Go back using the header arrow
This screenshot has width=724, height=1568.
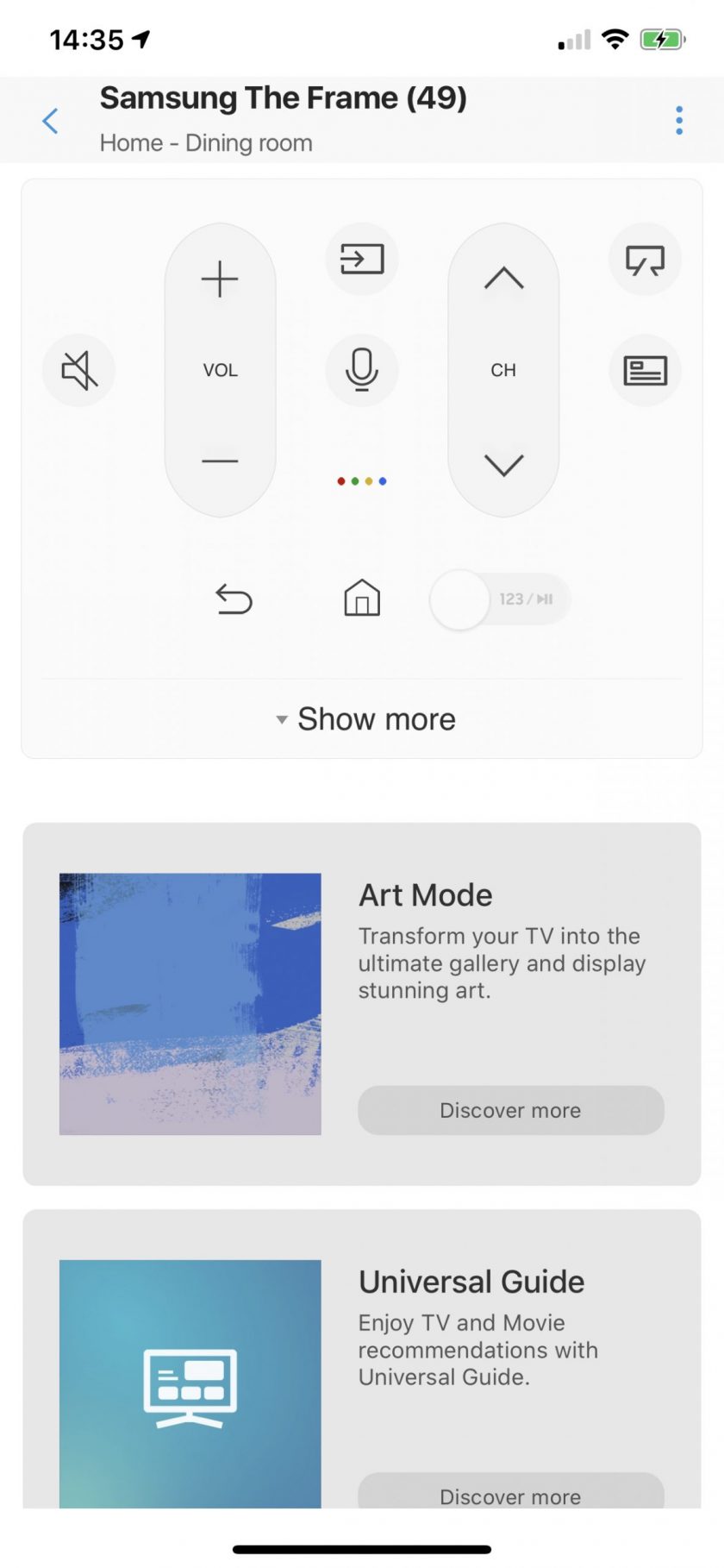point(51,121)
